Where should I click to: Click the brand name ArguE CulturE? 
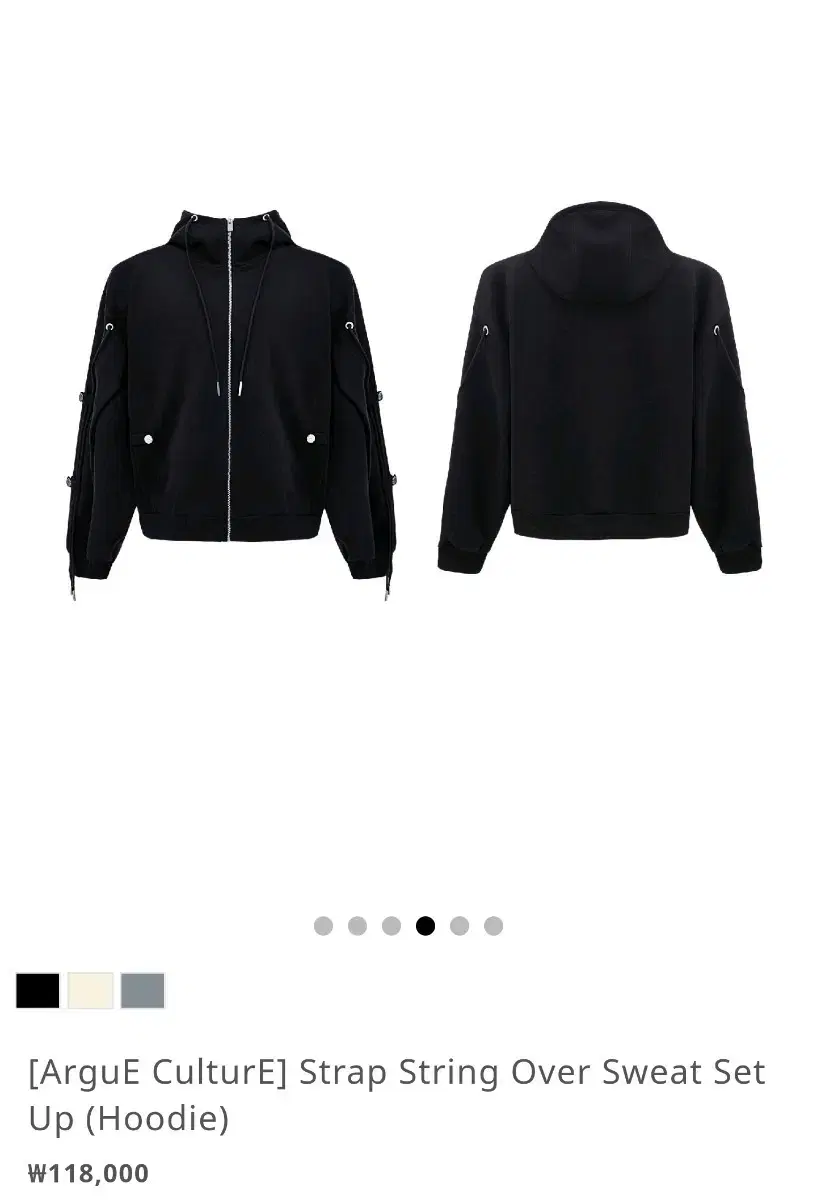click(118, 1072)
